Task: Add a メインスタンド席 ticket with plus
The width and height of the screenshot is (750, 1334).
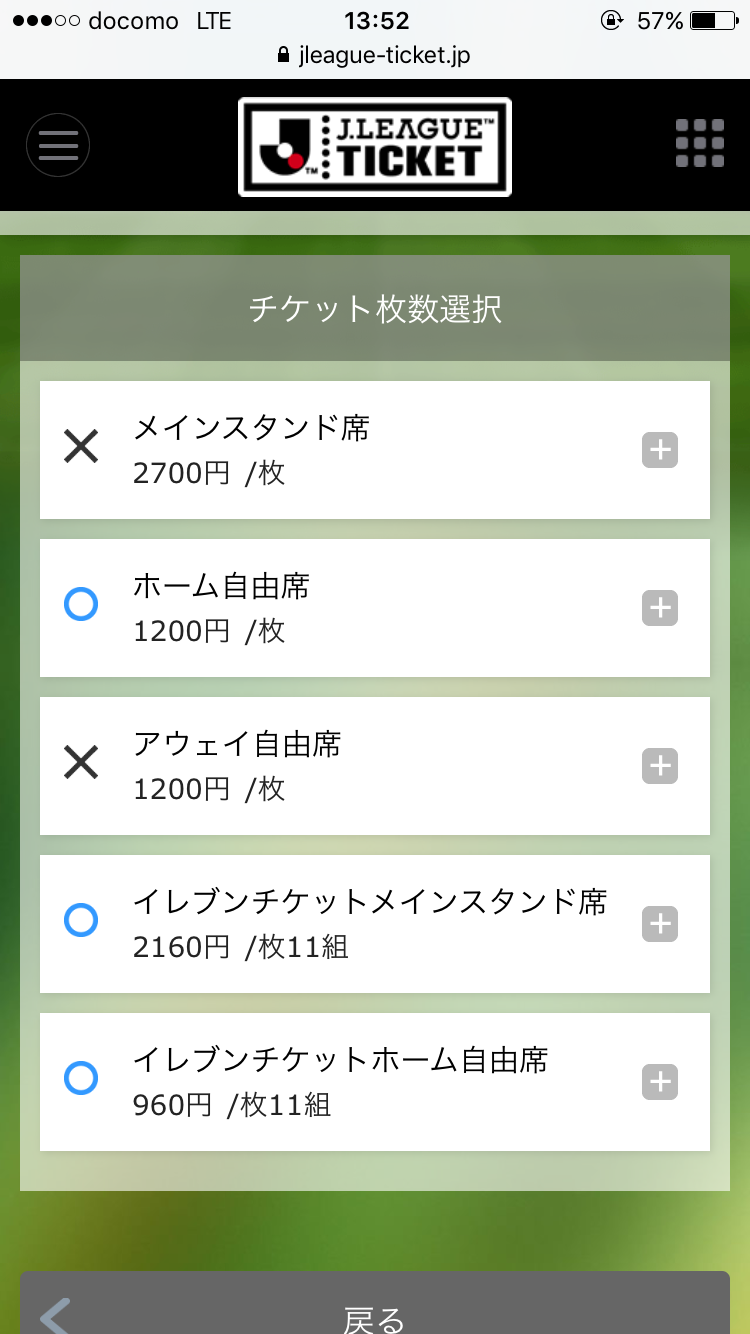Action: click(660, 450)
